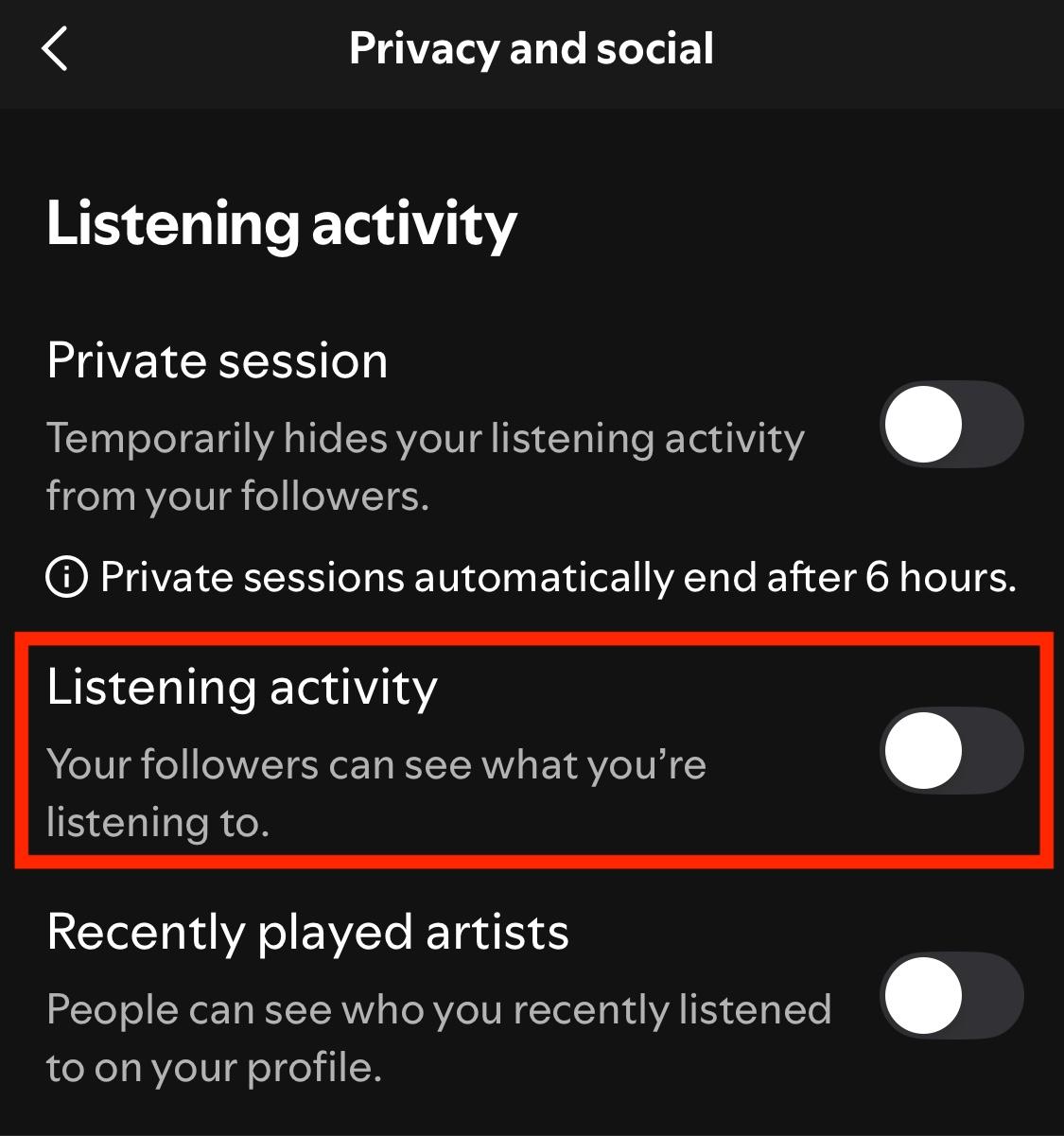The width and height of the screenshot is (1064, 1136).
Task: Turn on Private session
Action: (x=951, y=424)
